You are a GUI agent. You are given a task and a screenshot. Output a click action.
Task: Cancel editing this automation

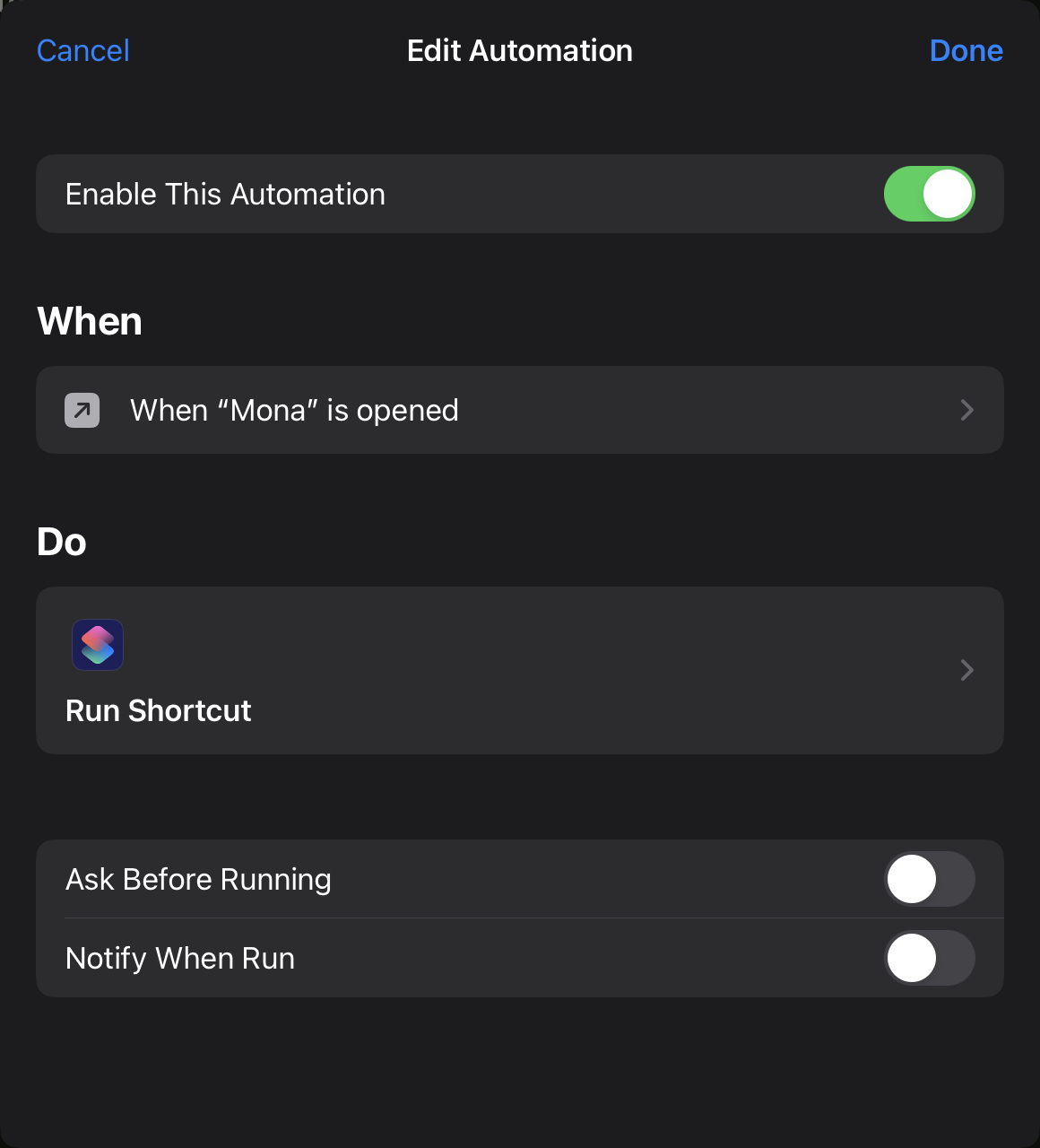click(82, 50)
